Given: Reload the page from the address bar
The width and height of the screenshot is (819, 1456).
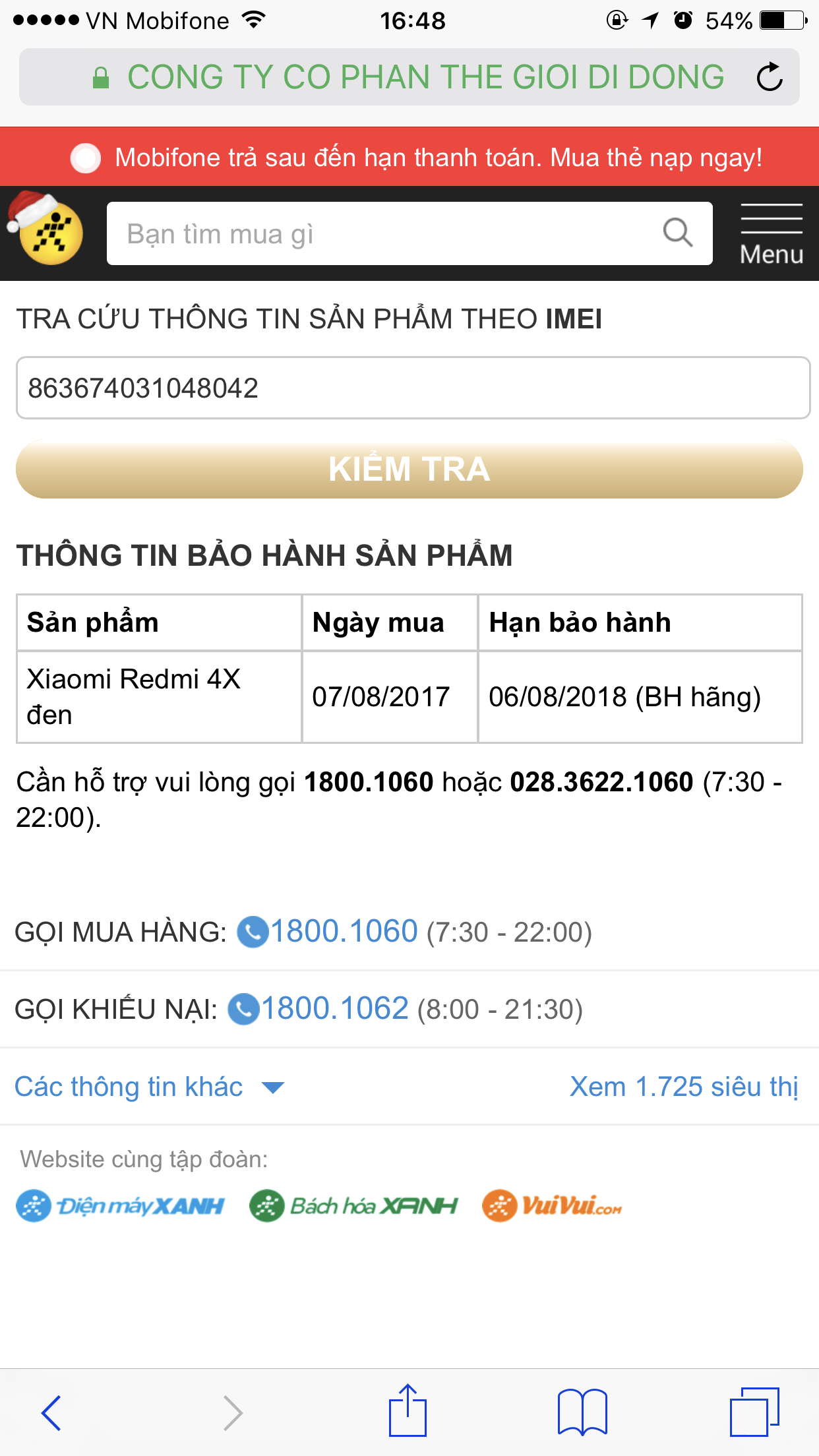Looking at the screenshot, I should pyautogui.click(x=769, y=77).
